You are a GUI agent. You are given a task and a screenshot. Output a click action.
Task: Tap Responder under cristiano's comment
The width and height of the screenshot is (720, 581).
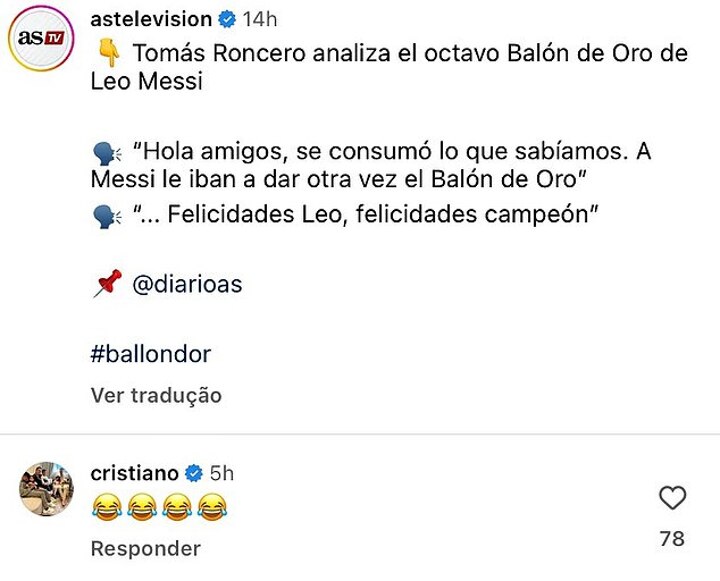145,548
